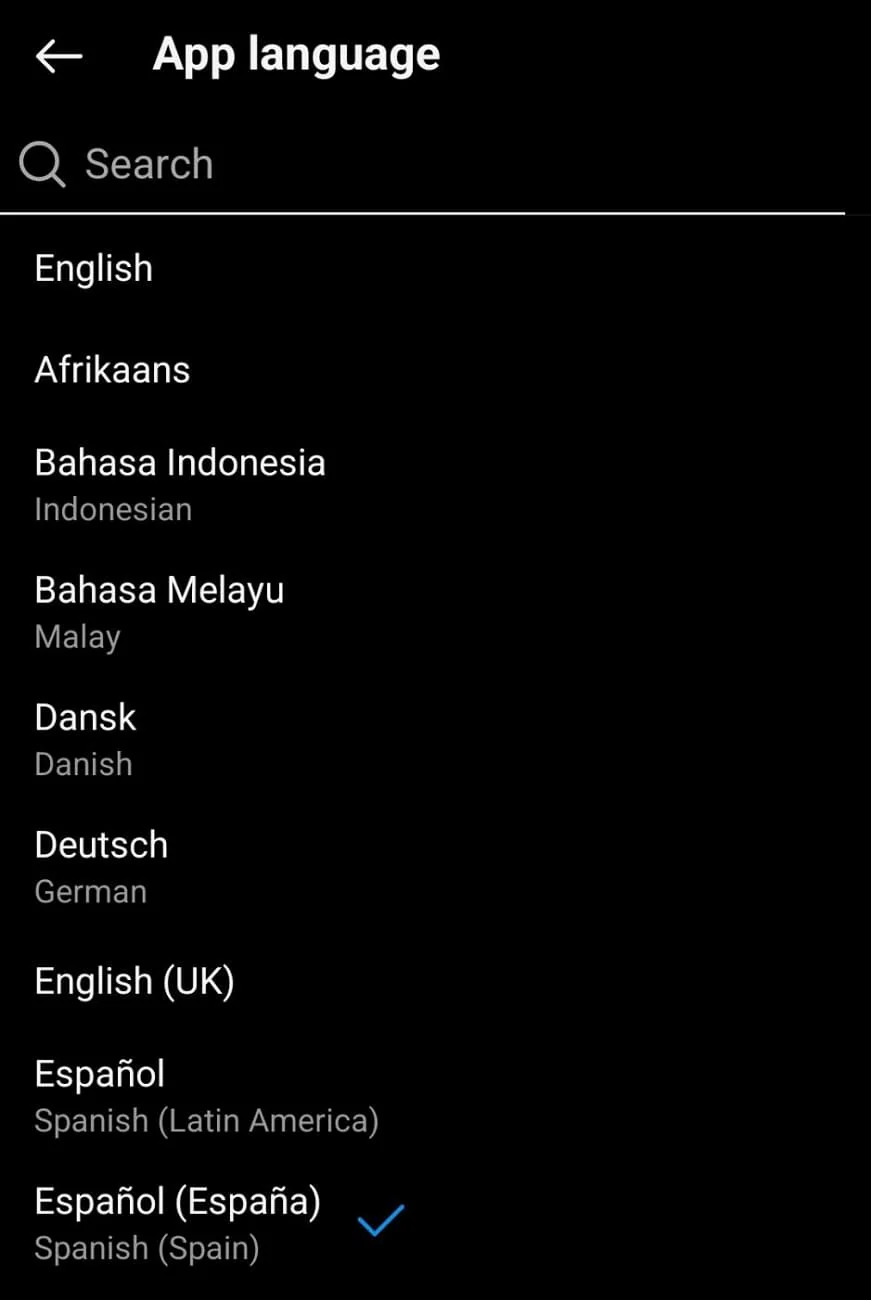Go back from App language screen
The height and width of the screenshot is (1300, 871).
point(58,56)
